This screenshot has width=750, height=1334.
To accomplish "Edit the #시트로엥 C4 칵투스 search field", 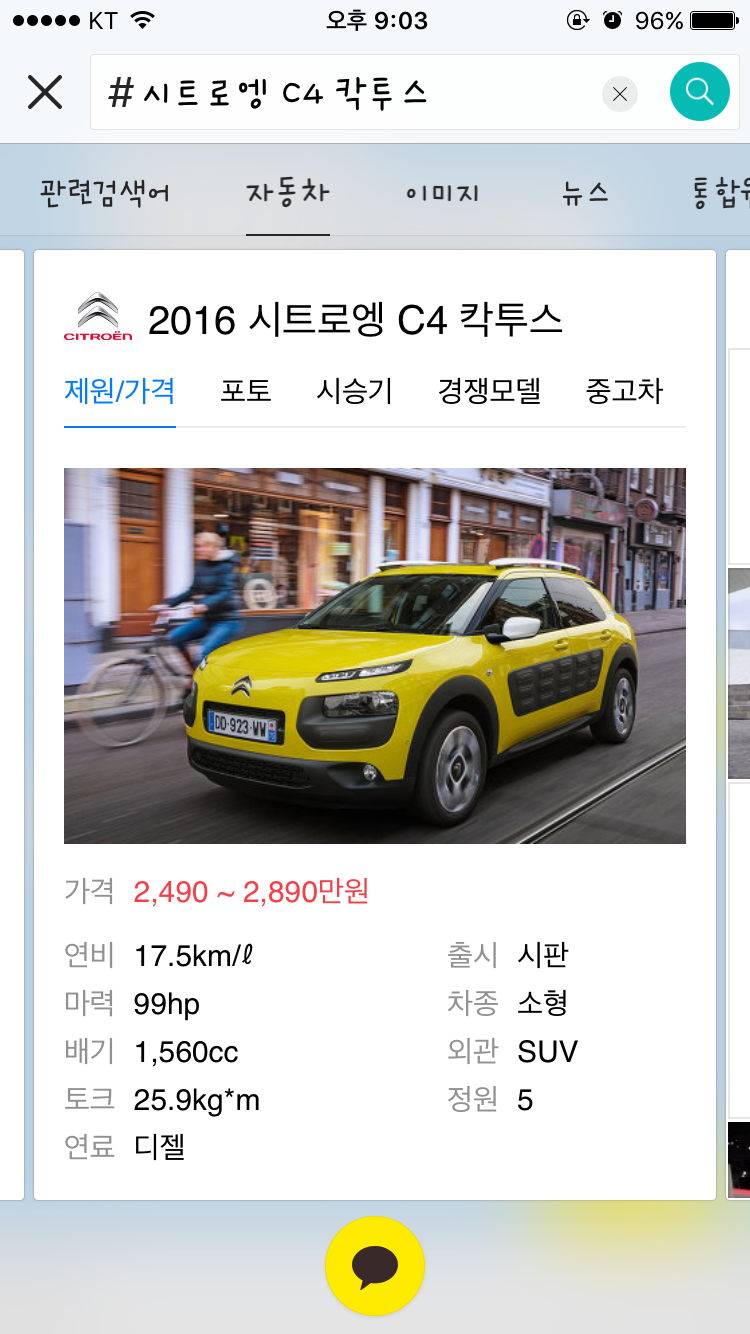I will (x=350, y=93).
